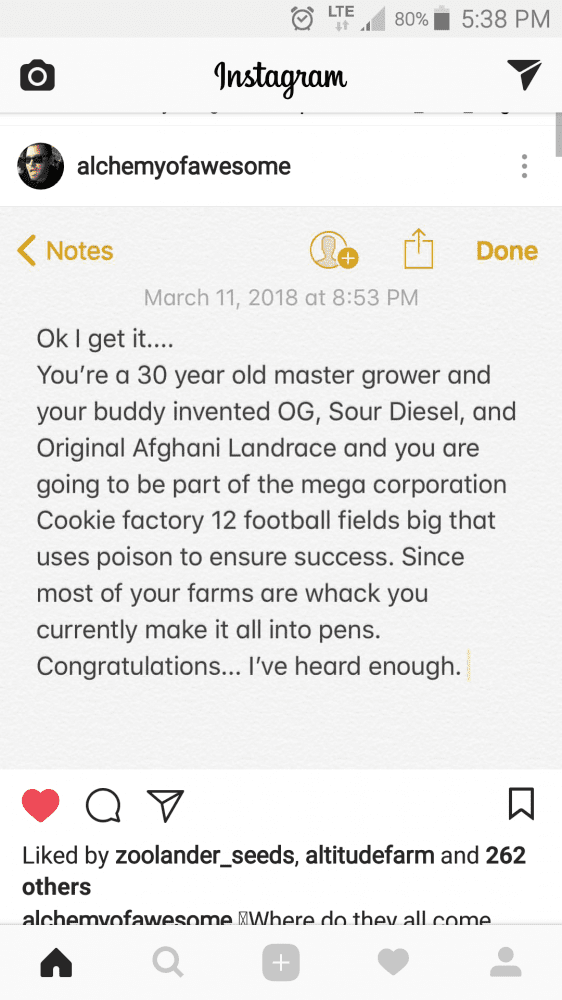Open alchemyofawesome username in post header
Image resolution: width=562 pixels, height=1000 pixels.
click(x=184, y=166)
